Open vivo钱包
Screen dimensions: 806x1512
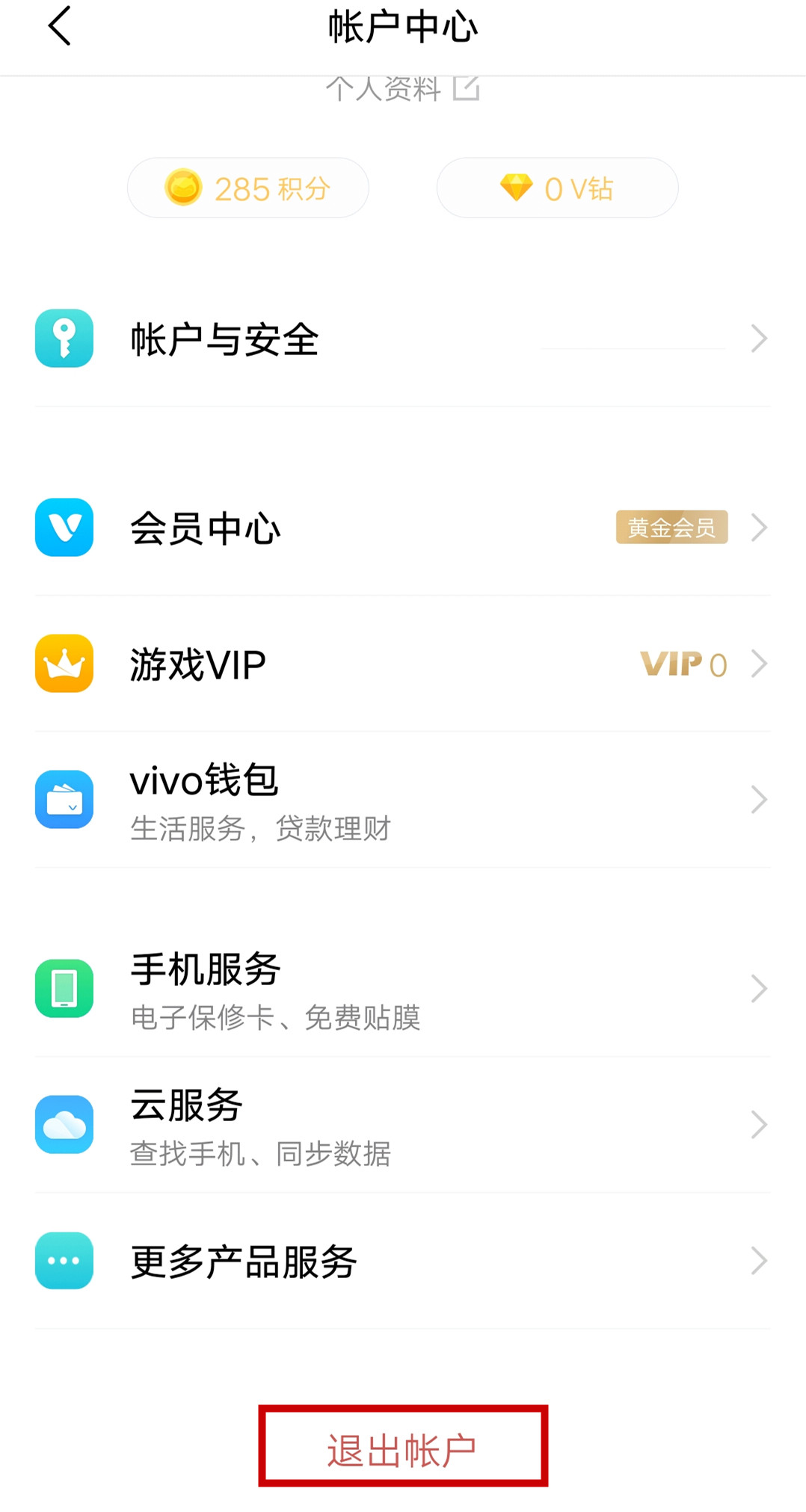point(403,800)
